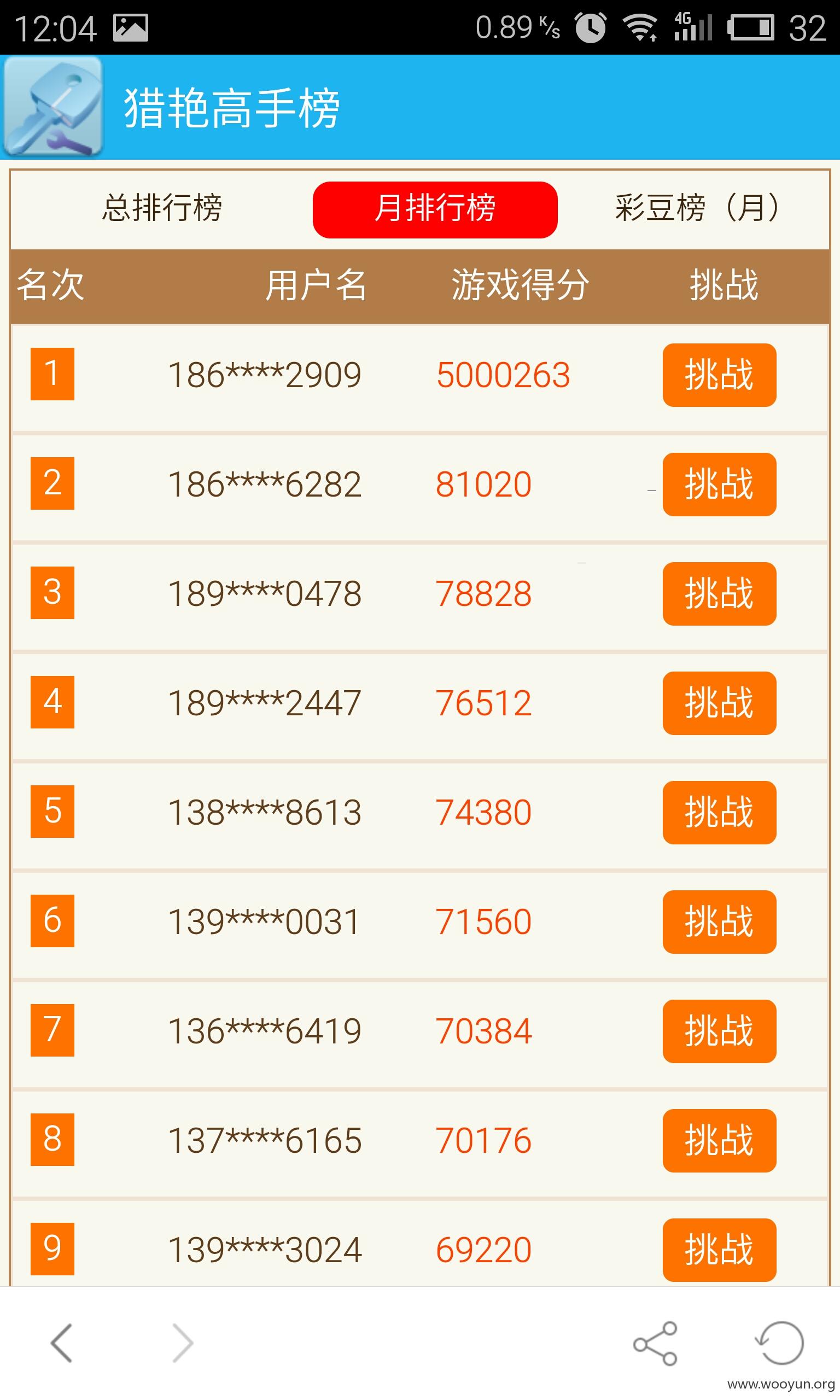This screenshot has height=1400, width=840.
Task: Share this leaderboard page
Action: (655, 1343)
